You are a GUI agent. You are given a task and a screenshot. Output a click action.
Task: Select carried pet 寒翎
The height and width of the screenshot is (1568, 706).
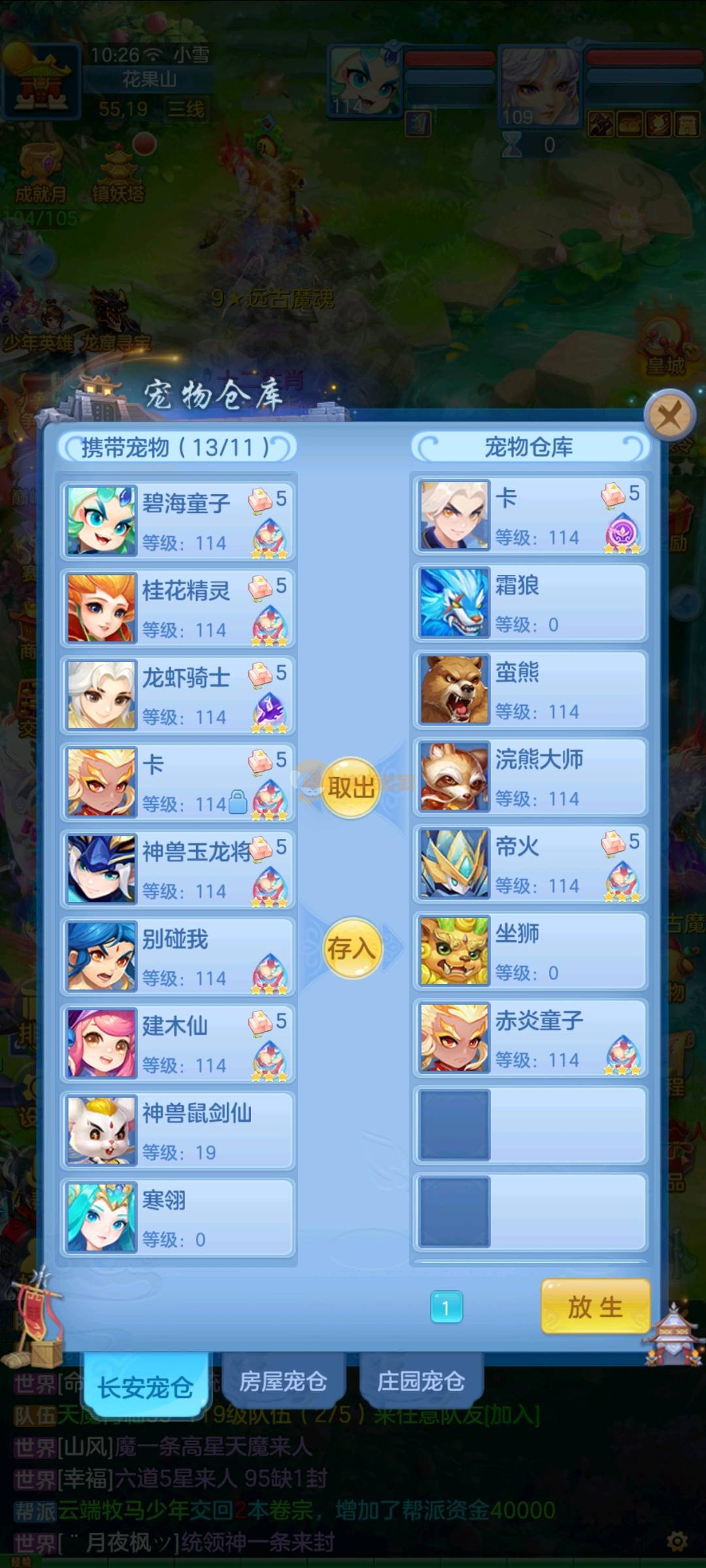pos(178,1217)
